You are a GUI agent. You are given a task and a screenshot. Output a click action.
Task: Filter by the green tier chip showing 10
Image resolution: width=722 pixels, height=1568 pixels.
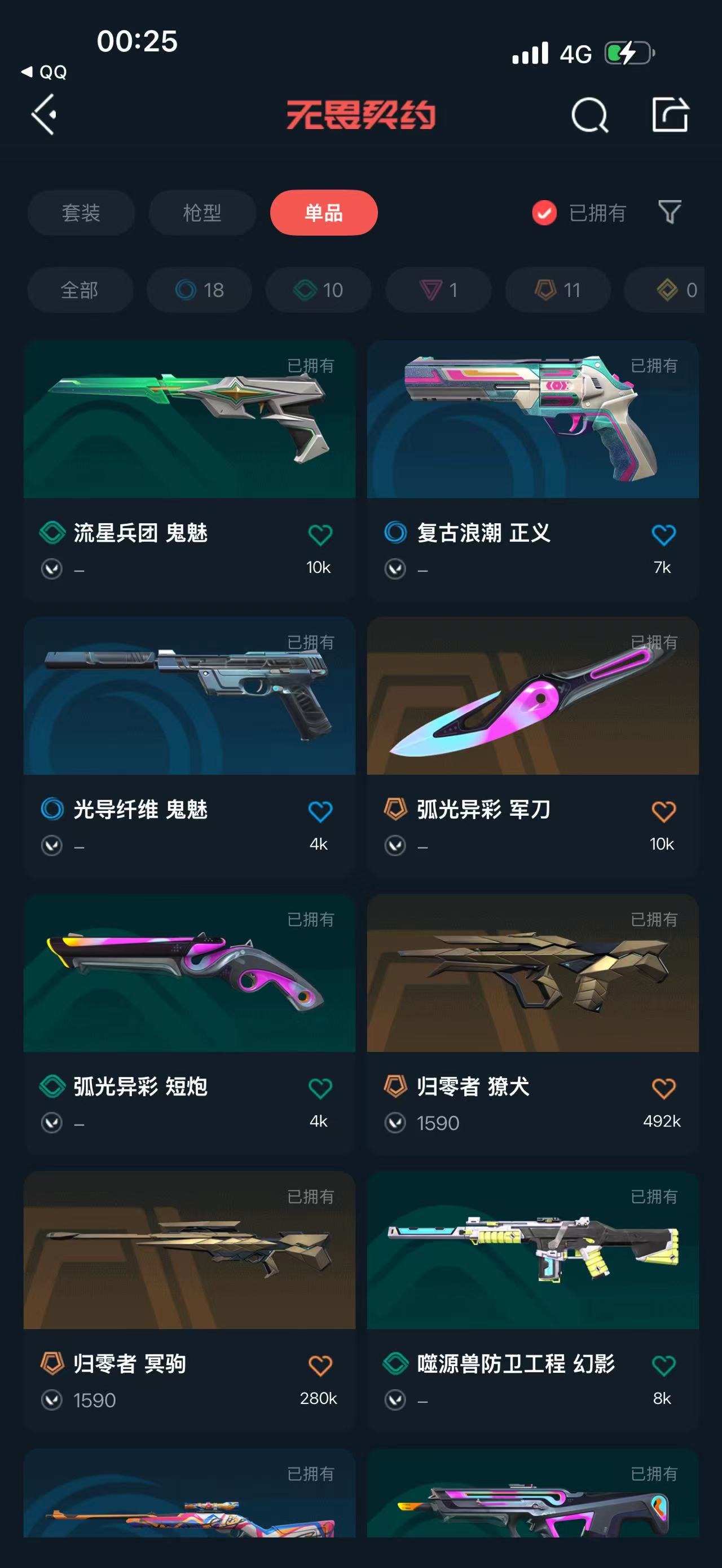(318, 290)
